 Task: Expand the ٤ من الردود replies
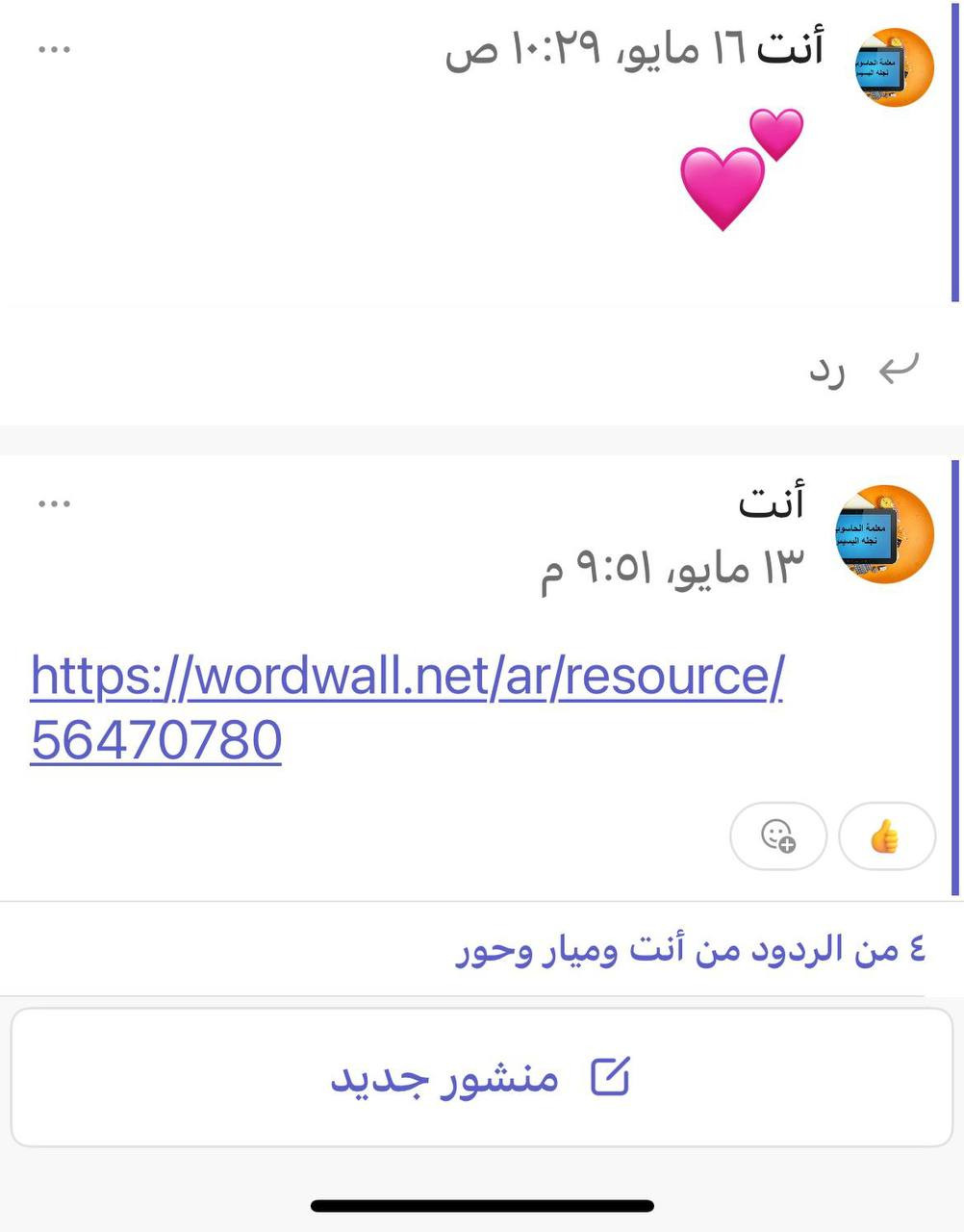click(690, 950)
